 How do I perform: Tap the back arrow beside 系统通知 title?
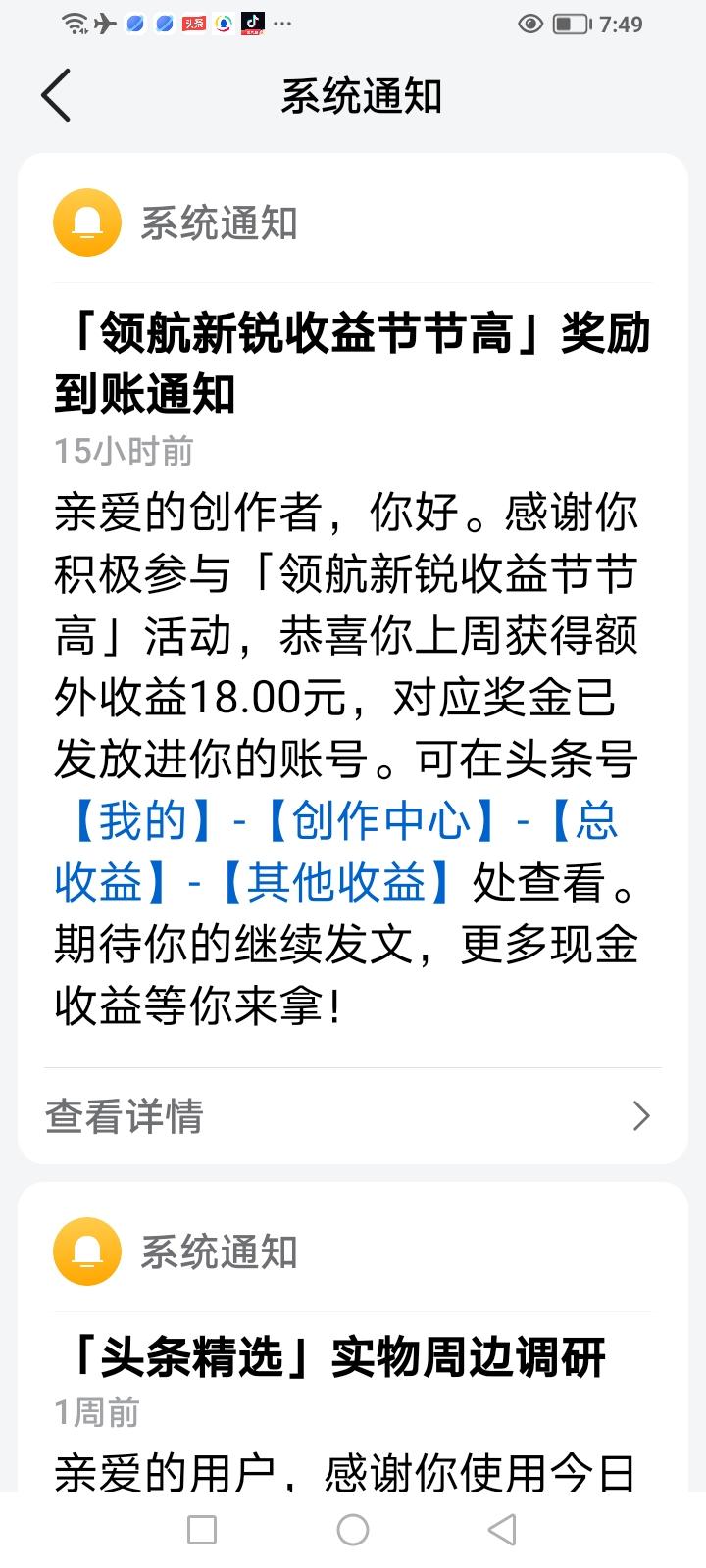click(56, 95)
